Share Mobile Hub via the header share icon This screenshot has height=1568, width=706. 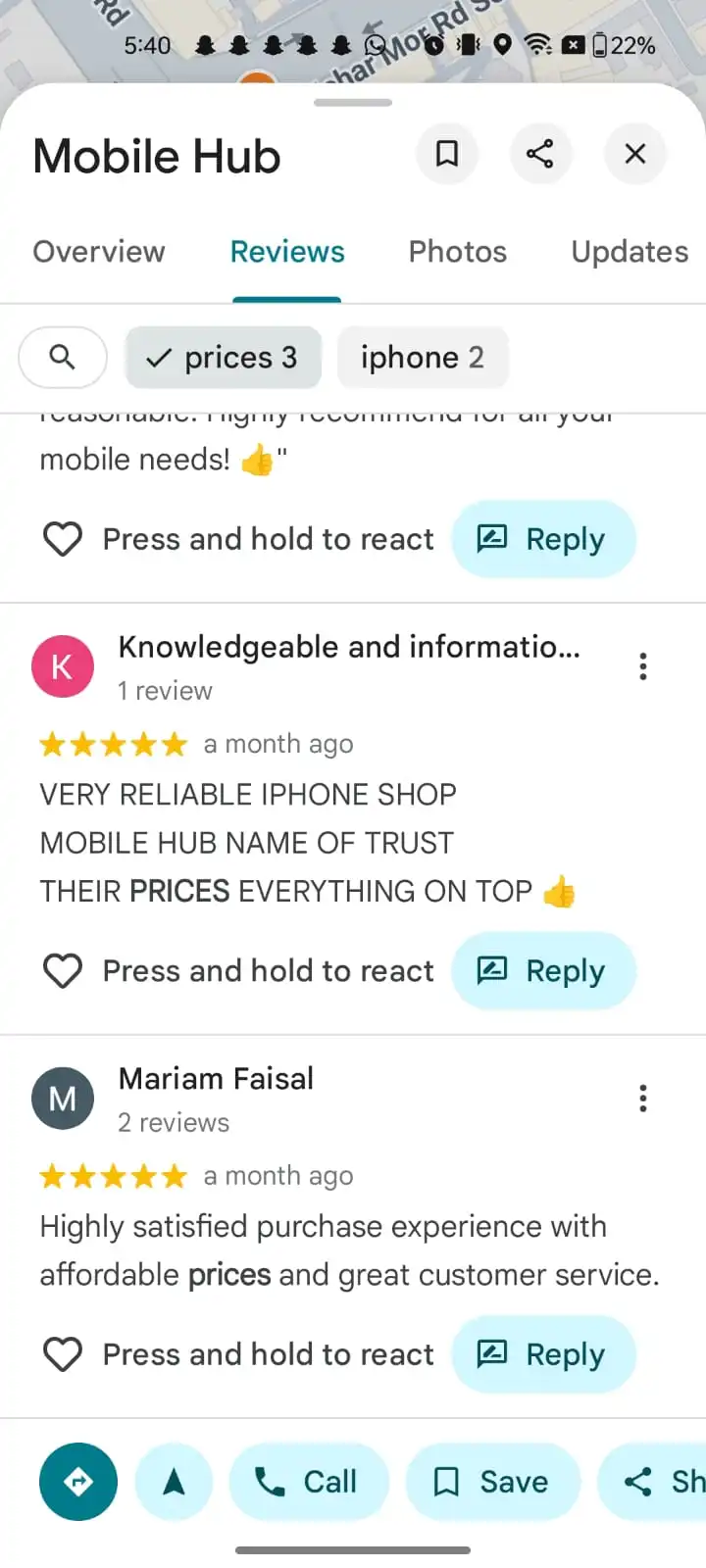540,154
